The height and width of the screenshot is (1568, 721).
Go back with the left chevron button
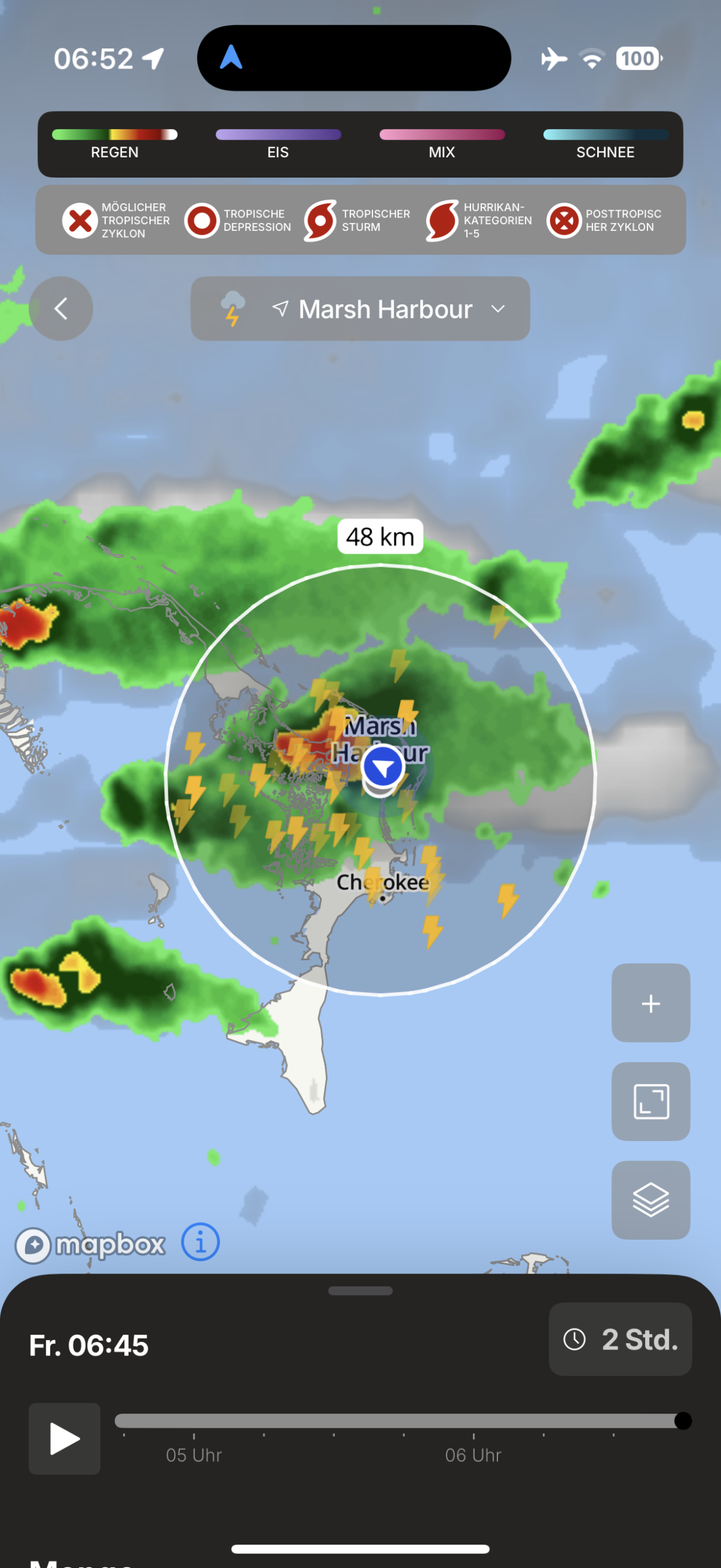pyautogui.click(x=61, y=309)
